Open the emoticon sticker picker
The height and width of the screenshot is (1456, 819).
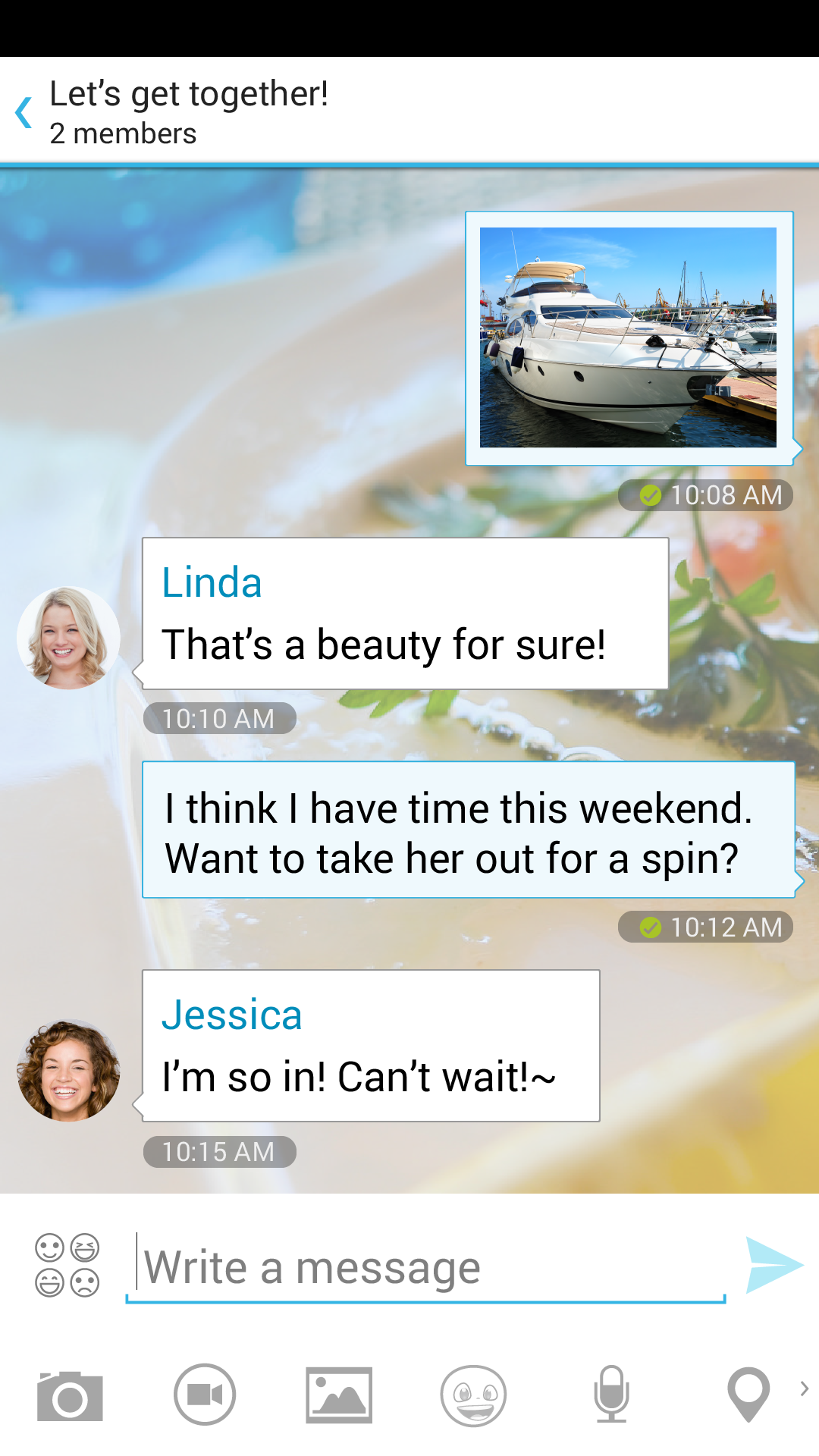click(473, 1394)
